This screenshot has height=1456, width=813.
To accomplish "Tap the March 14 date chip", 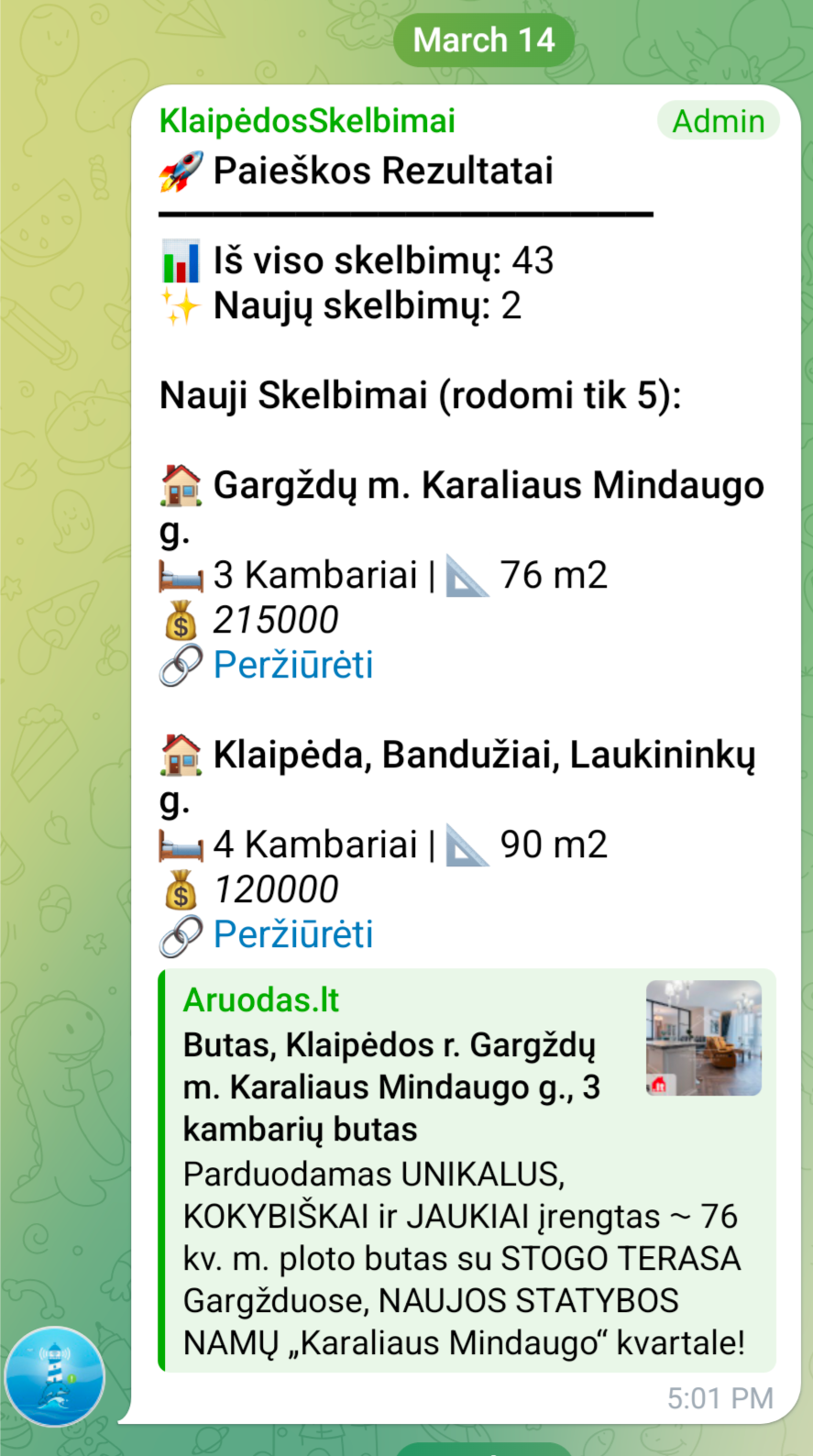I will pos(484,40).
